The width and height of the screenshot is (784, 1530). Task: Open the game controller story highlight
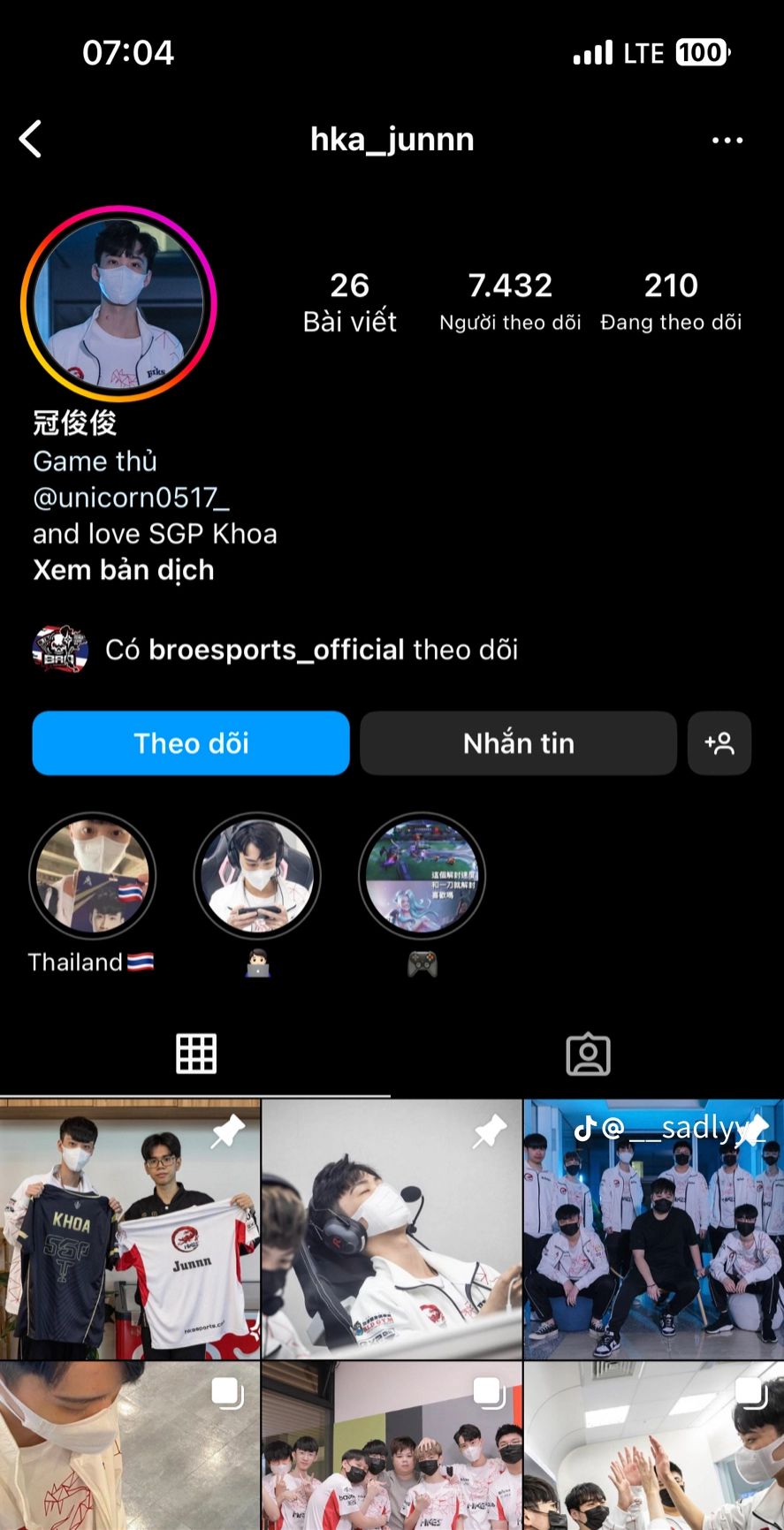(x=422, y=877)
